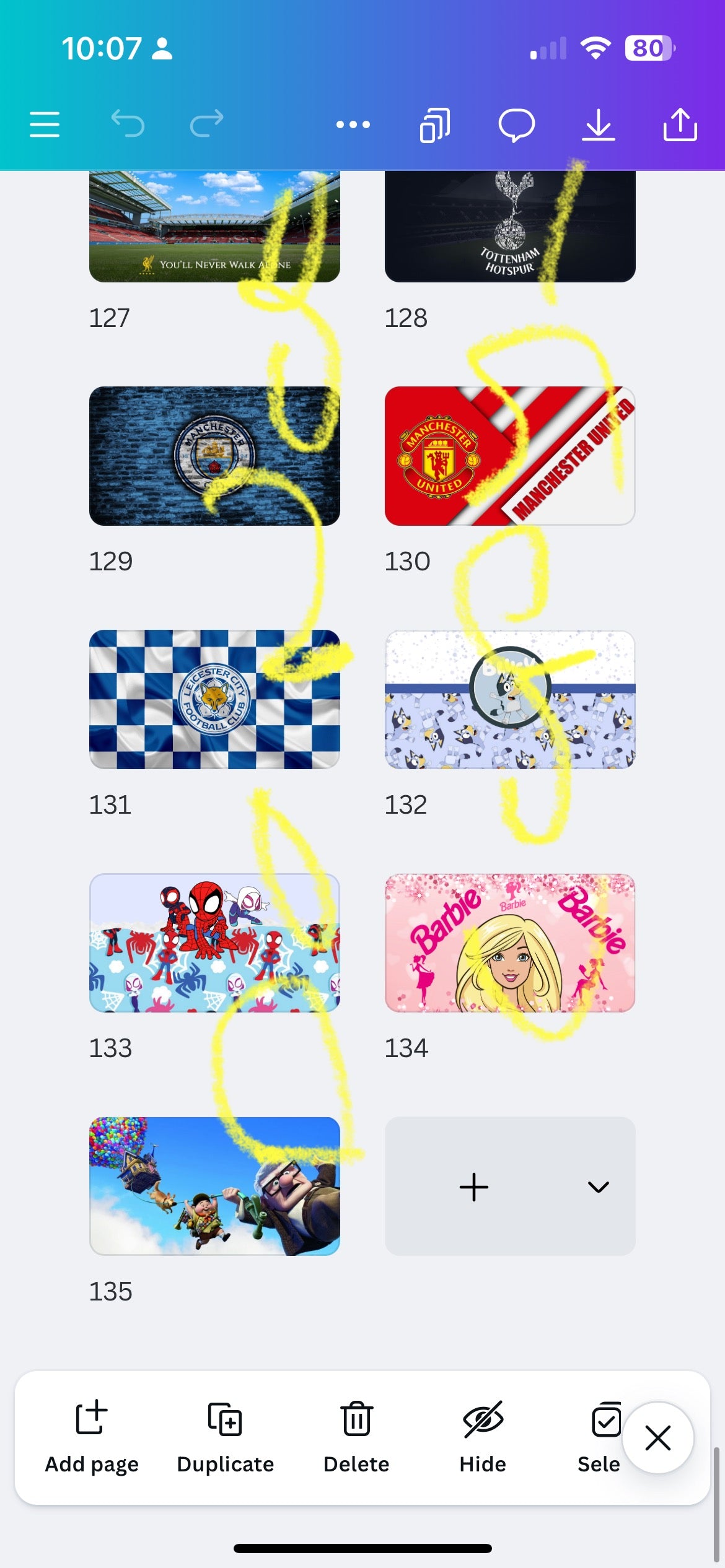
Task: Open the comments bubble
Action: click(x=516, y=125)
